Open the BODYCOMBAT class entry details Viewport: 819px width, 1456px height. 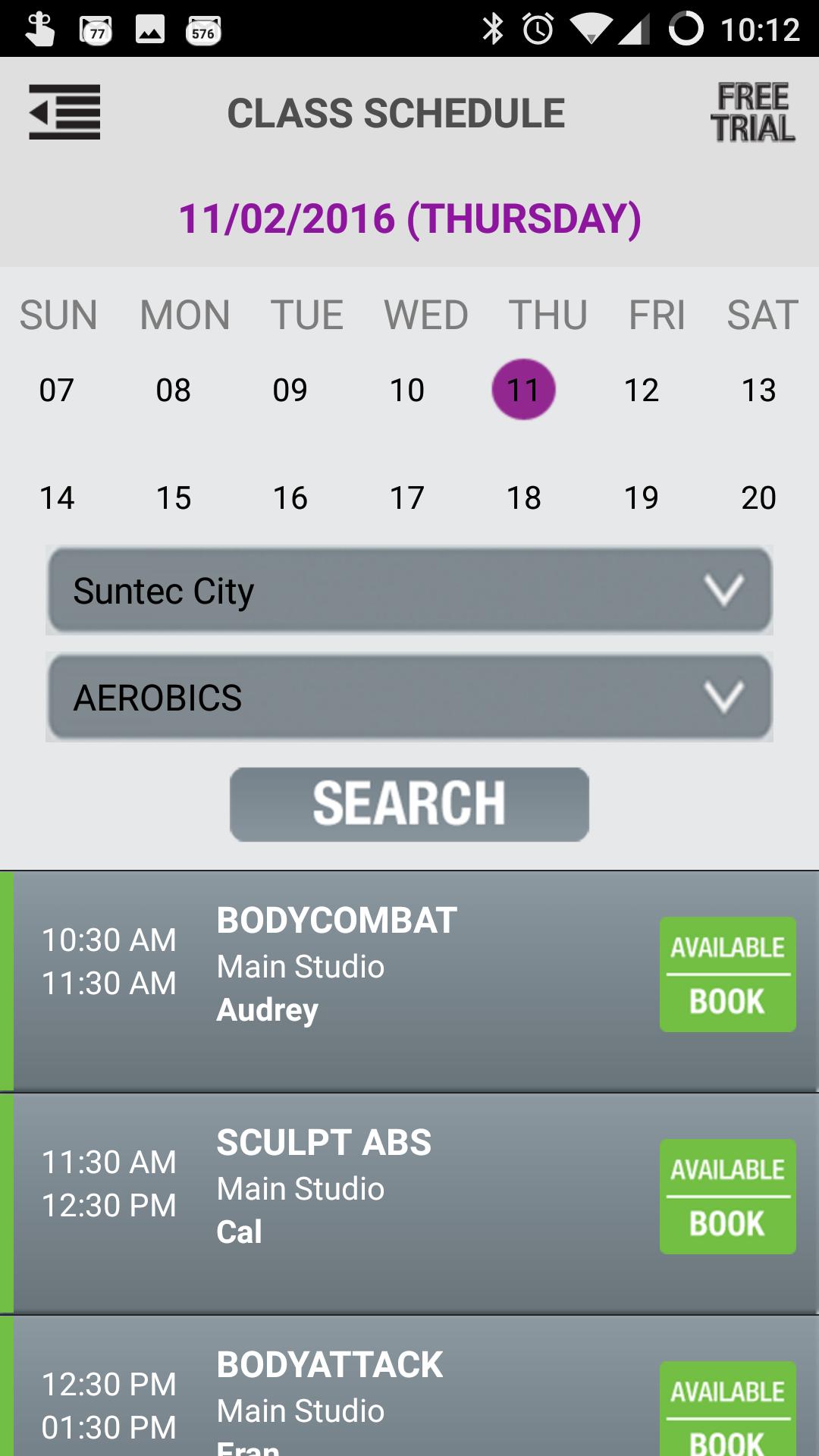click(336, 920)
